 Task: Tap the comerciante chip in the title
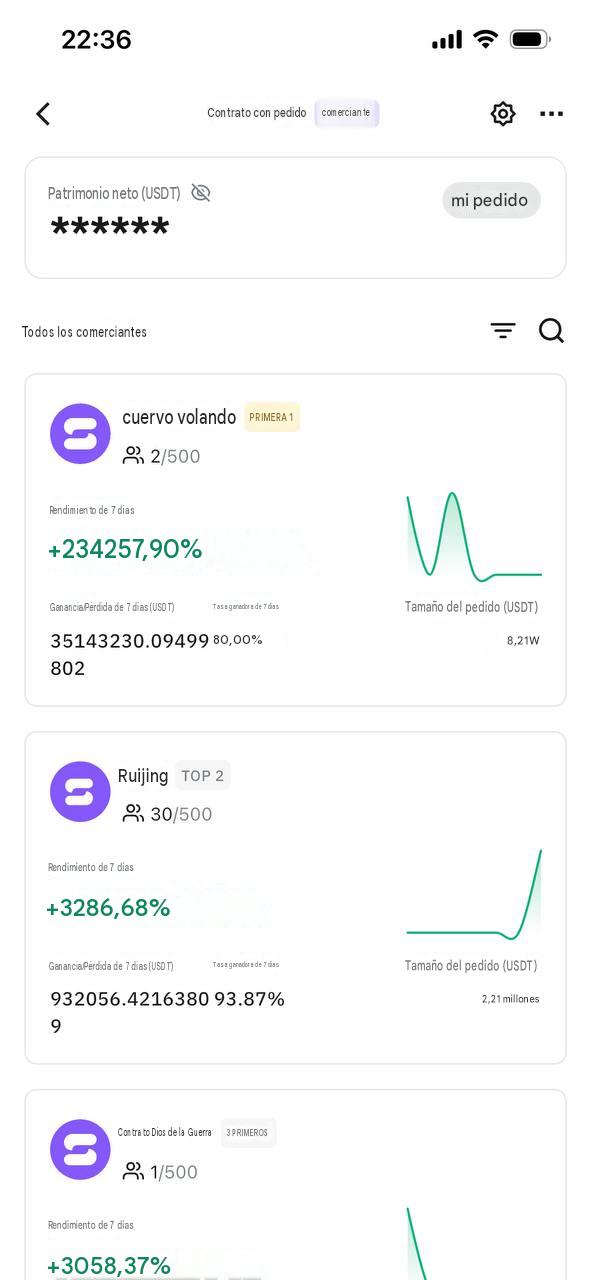click(x=346, y=113)
